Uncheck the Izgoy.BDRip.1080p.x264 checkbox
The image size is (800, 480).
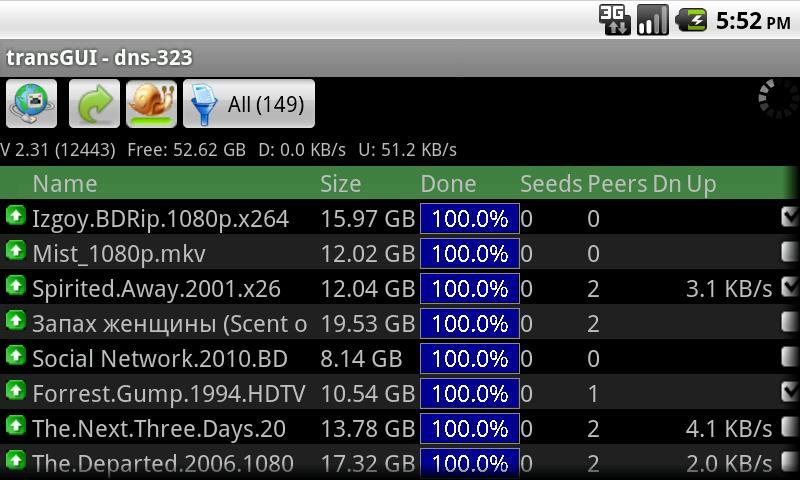pos(790,216)
